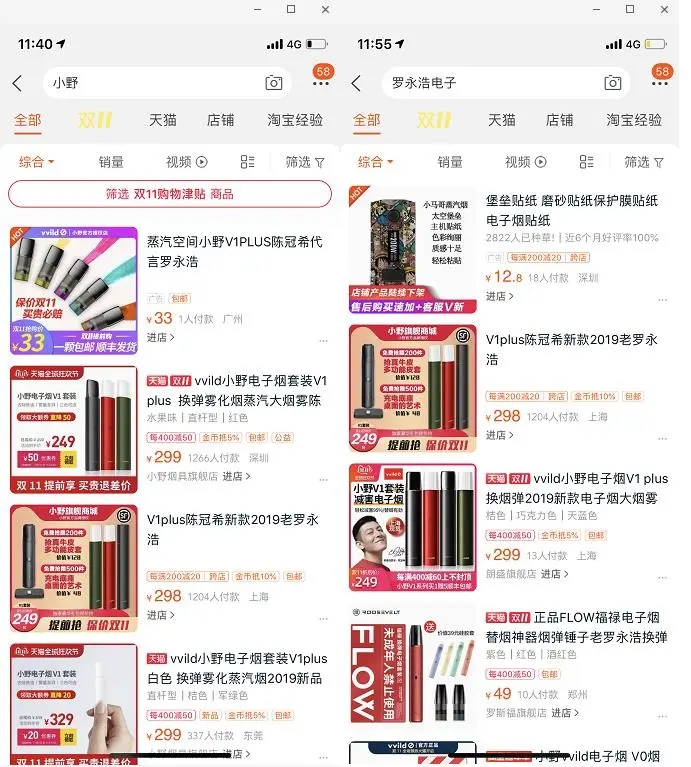
Task: Open 堡垒贴纸 磨砂贴纸保护膜贴纸 product
Action: tap(574, 210)
